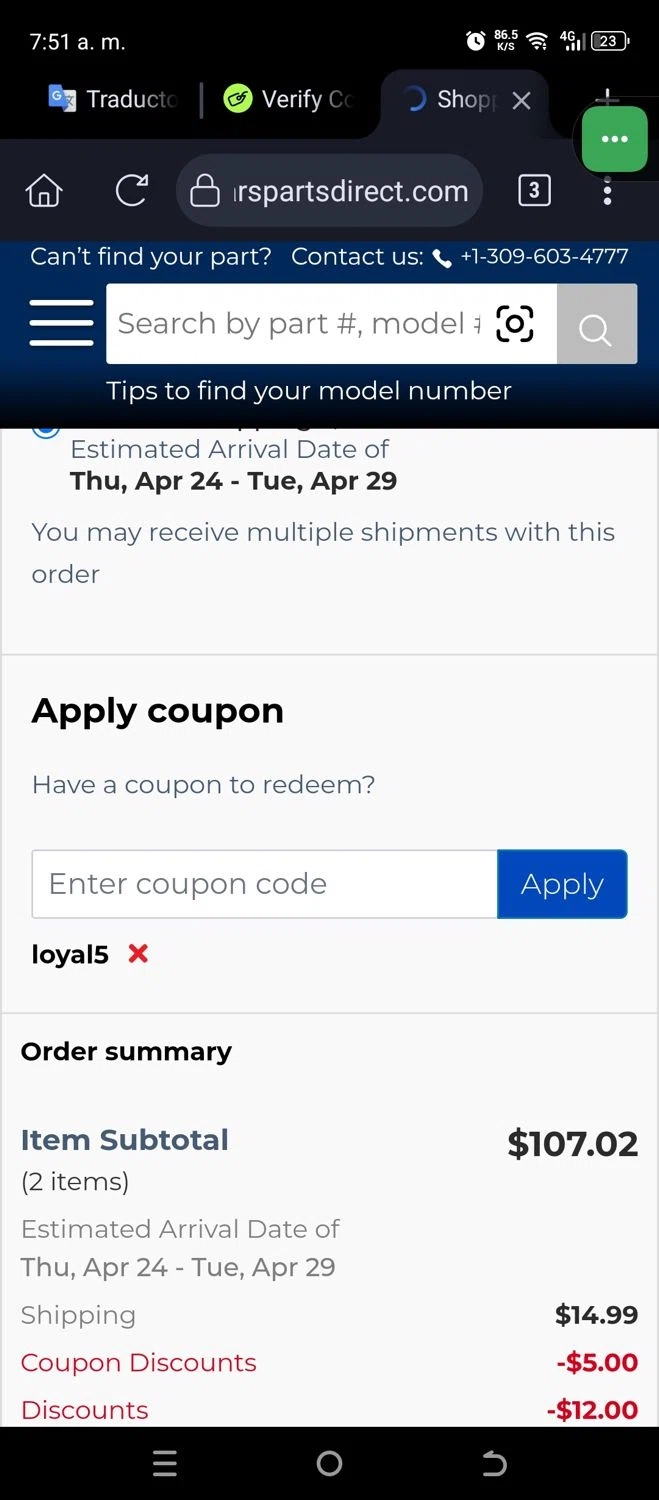The image size is (659, 1500).
Task: Go back using system navigation
Action: click(494, 1464)
